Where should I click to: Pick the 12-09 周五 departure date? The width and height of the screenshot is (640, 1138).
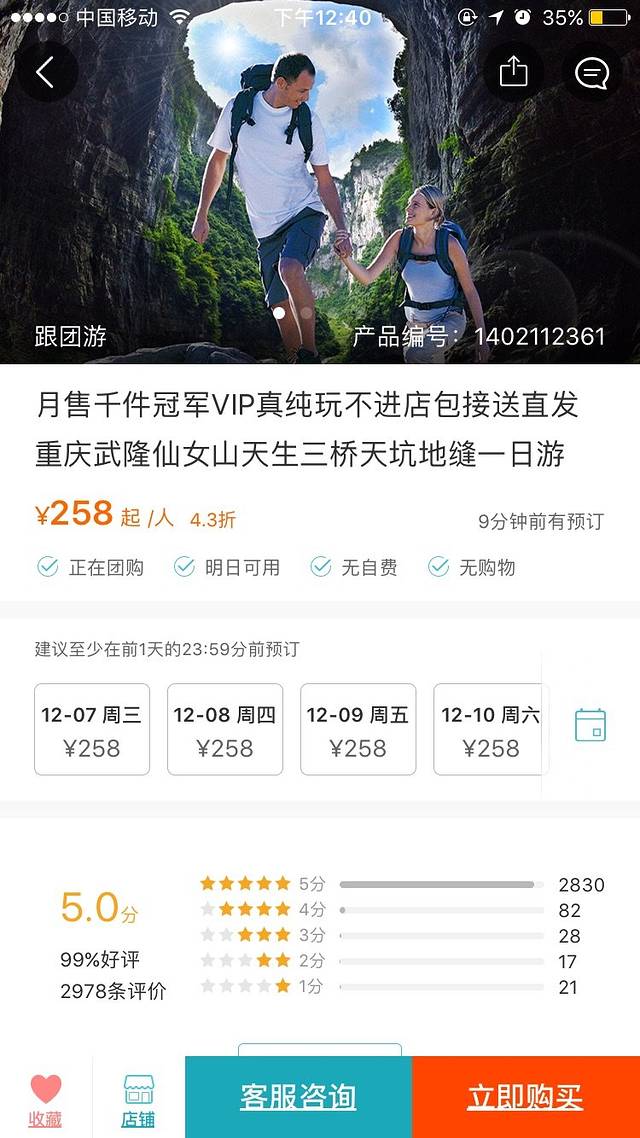point(358,730)
